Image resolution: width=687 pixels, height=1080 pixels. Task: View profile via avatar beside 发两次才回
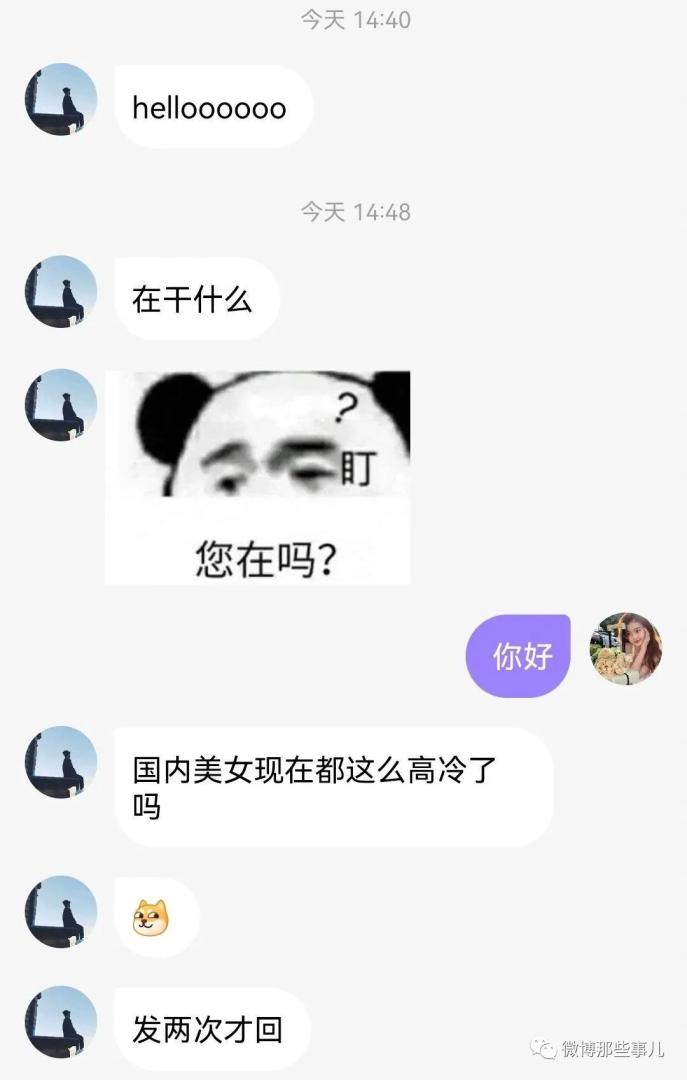pos(61,1022)
